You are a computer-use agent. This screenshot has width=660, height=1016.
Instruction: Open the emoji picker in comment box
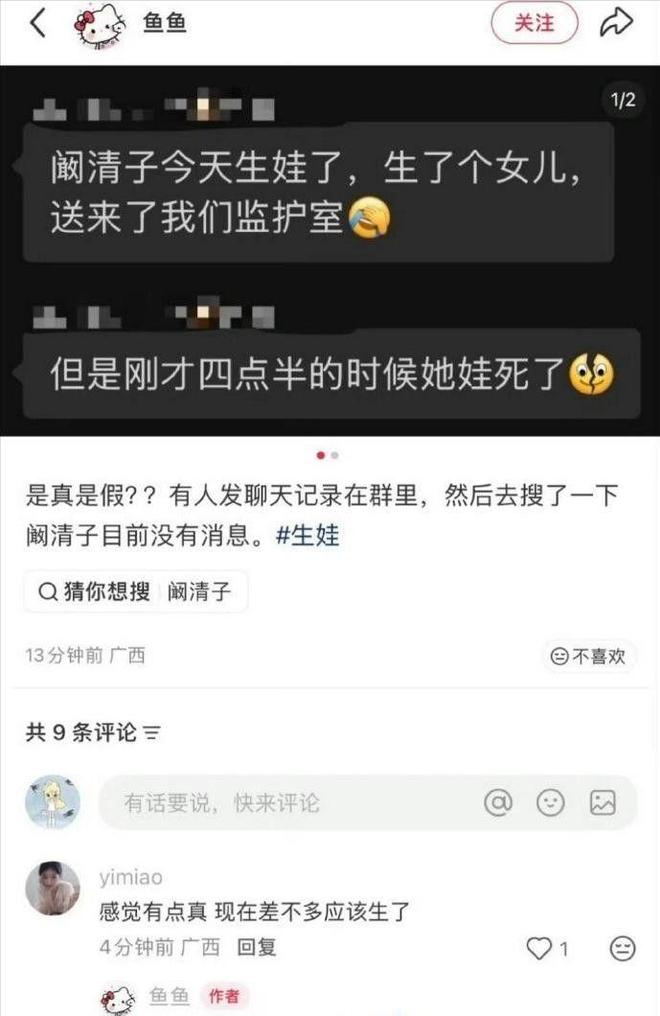tap(550, 802)
